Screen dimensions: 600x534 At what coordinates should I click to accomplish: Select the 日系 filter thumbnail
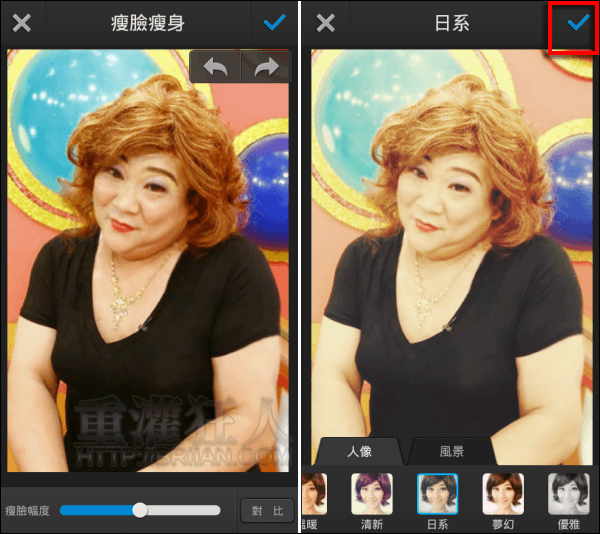[437, 500]
